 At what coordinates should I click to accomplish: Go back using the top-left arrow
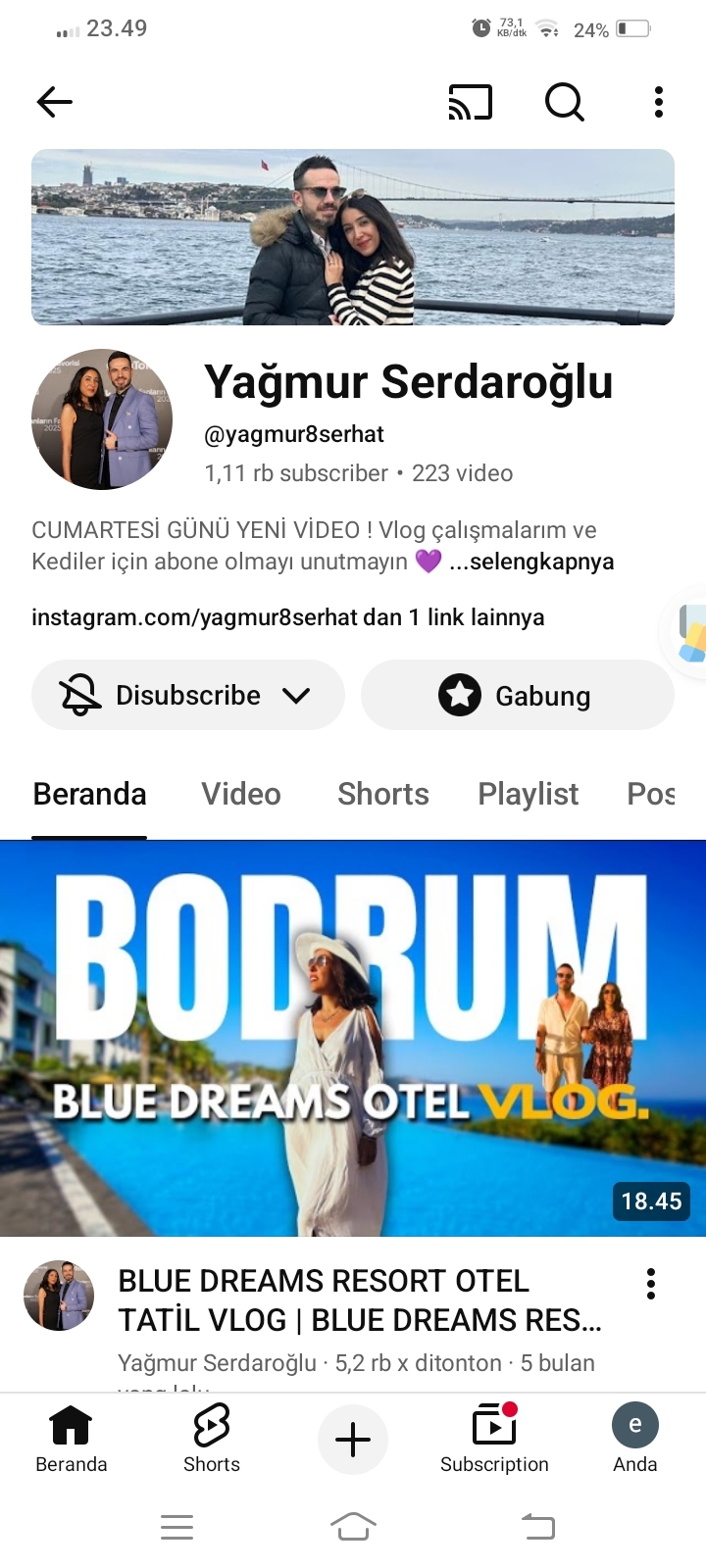coord(55,102)
